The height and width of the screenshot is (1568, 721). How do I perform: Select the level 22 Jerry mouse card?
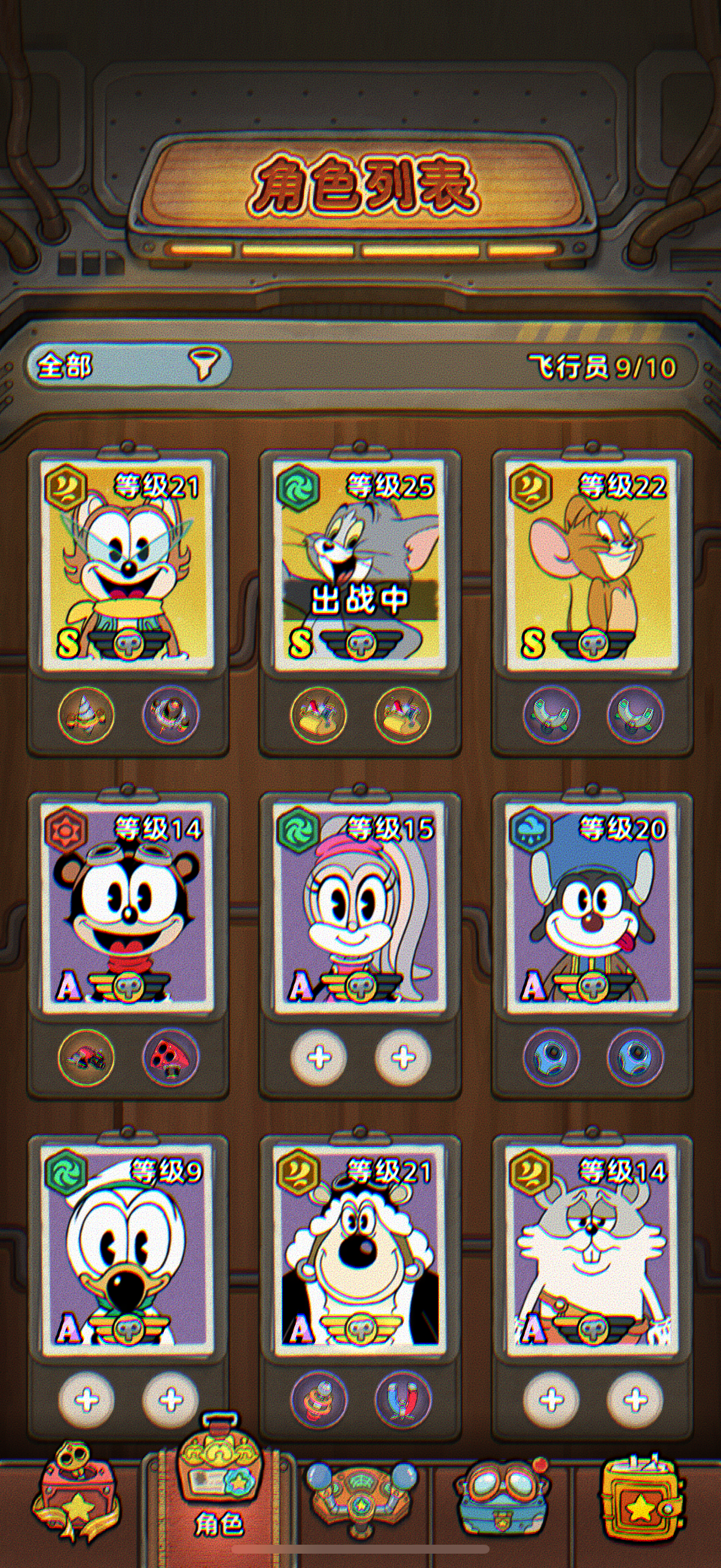[x=592, y=566]
